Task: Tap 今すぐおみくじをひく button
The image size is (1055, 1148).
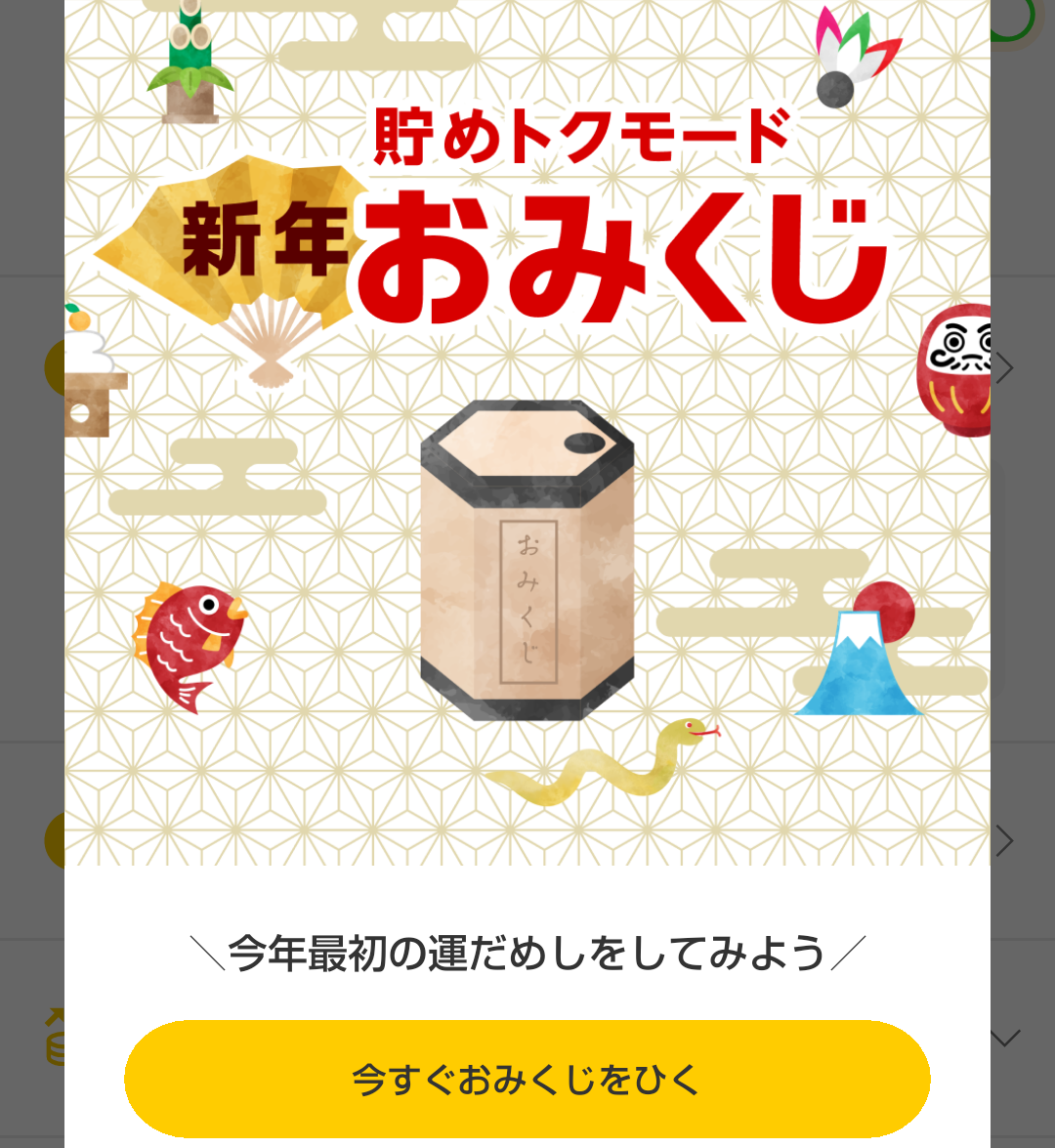Action: coord(527,1079)
